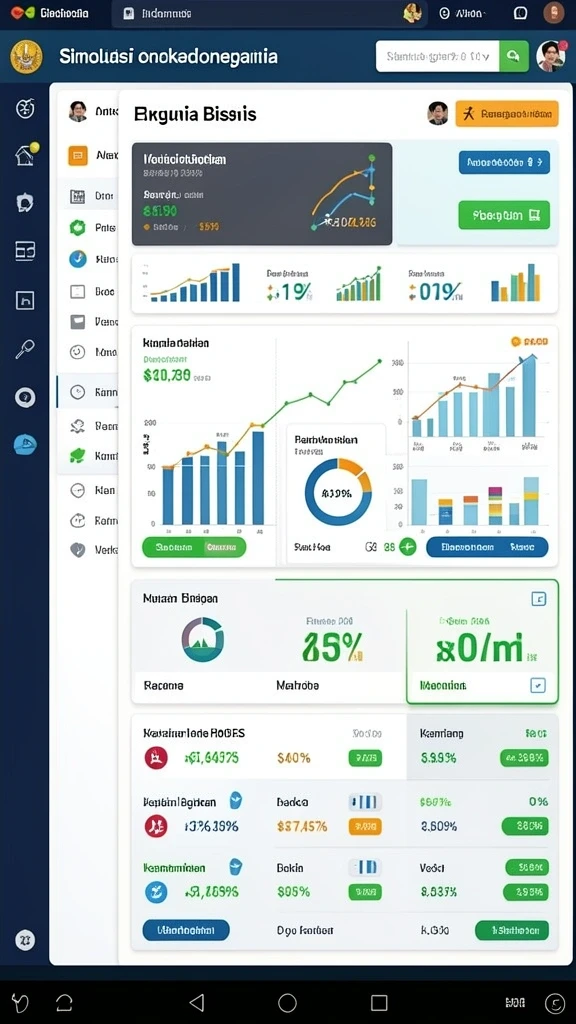This screenshot has width=576, height=1024.
Task: Tap the green button below the blue one
Action: point(504,215)
